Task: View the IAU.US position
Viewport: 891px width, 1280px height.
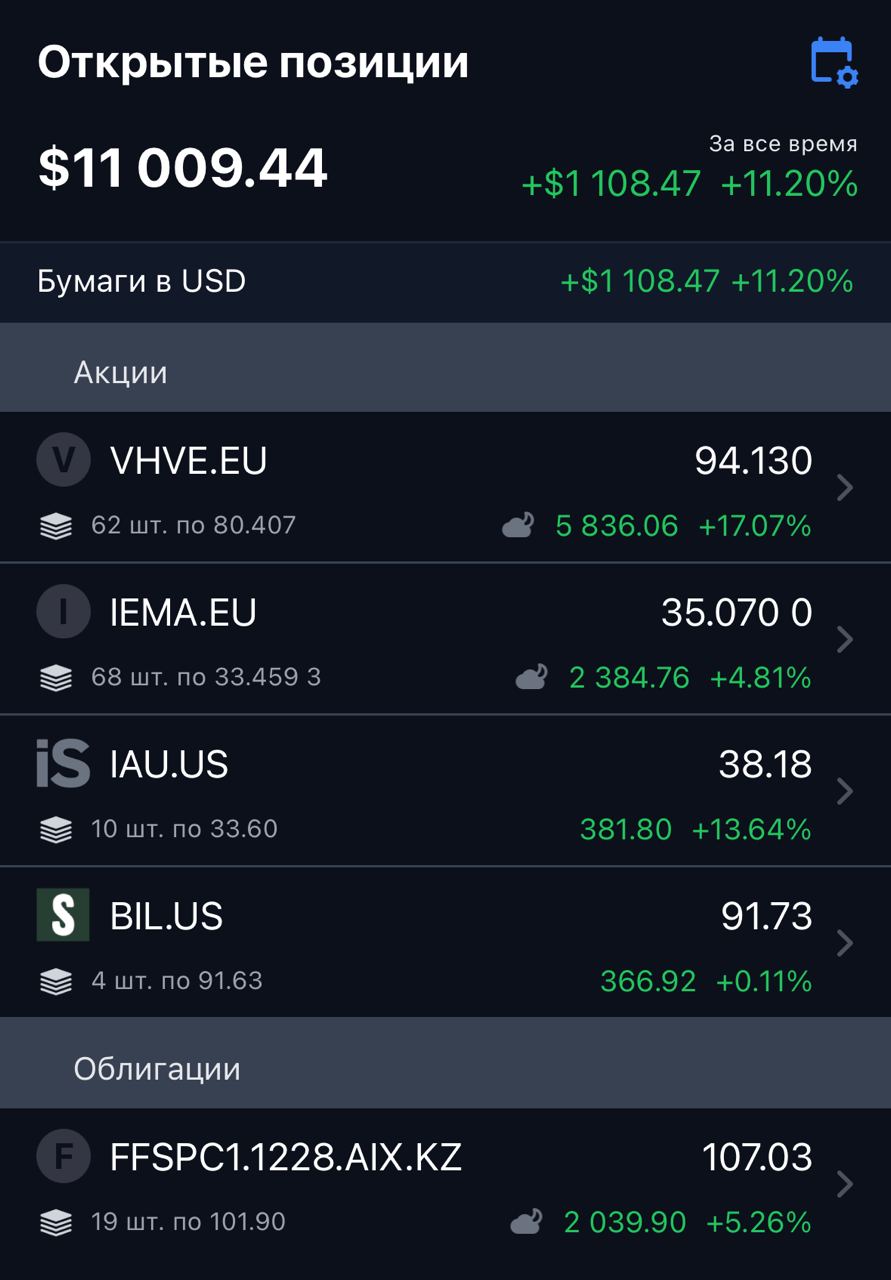Action: coord(445,791)
